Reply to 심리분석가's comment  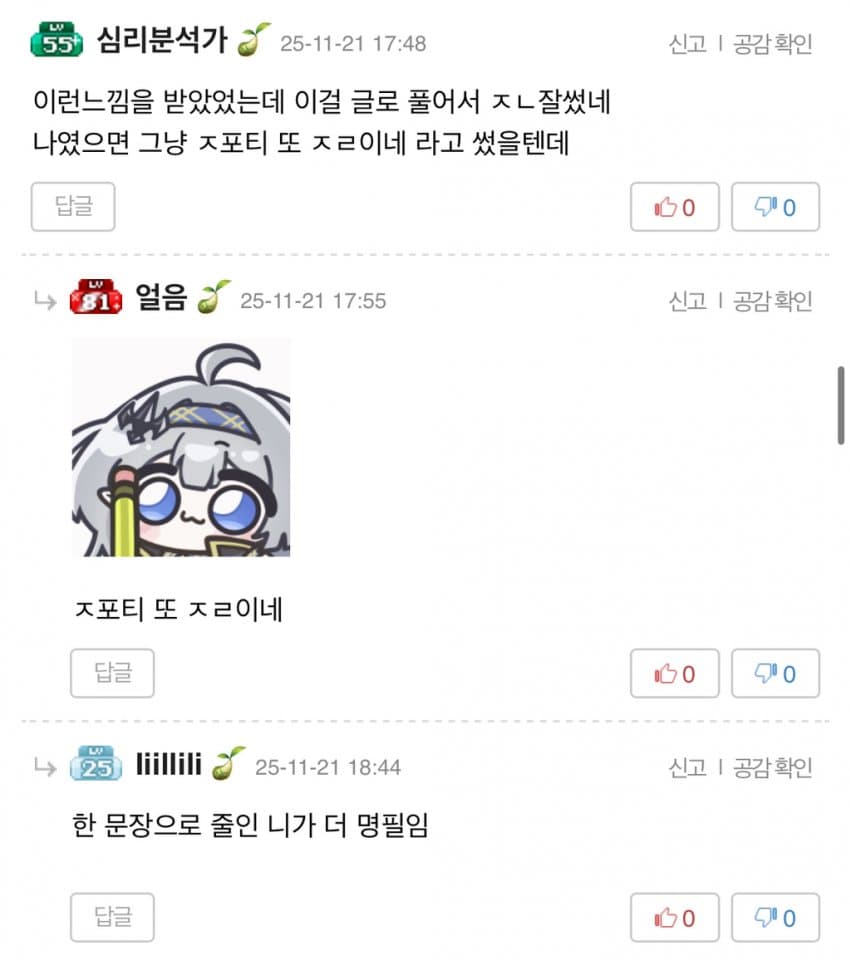[x=73, y=207]
